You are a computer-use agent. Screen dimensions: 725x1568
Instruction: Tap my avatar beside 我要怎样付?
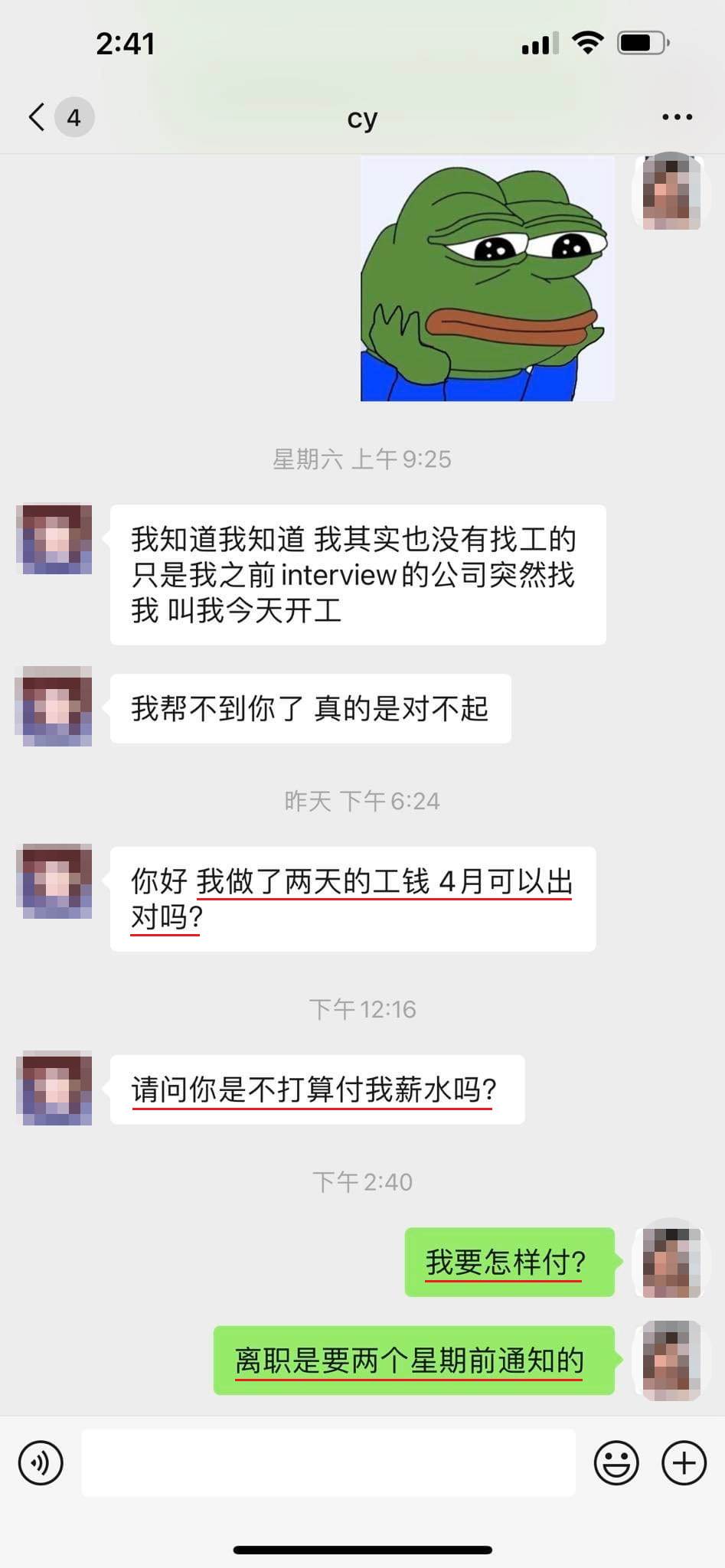[671, 1262]
